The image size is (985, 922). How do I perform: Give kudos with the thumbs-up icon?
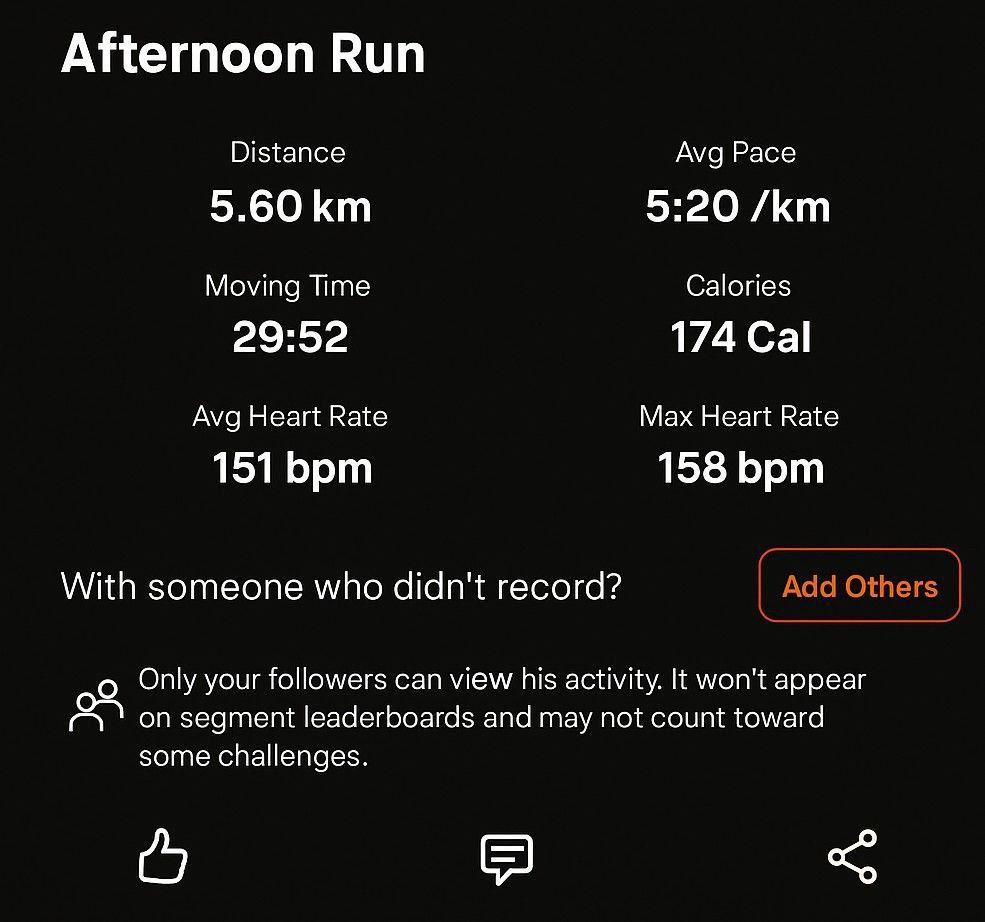tap(162, 857)
